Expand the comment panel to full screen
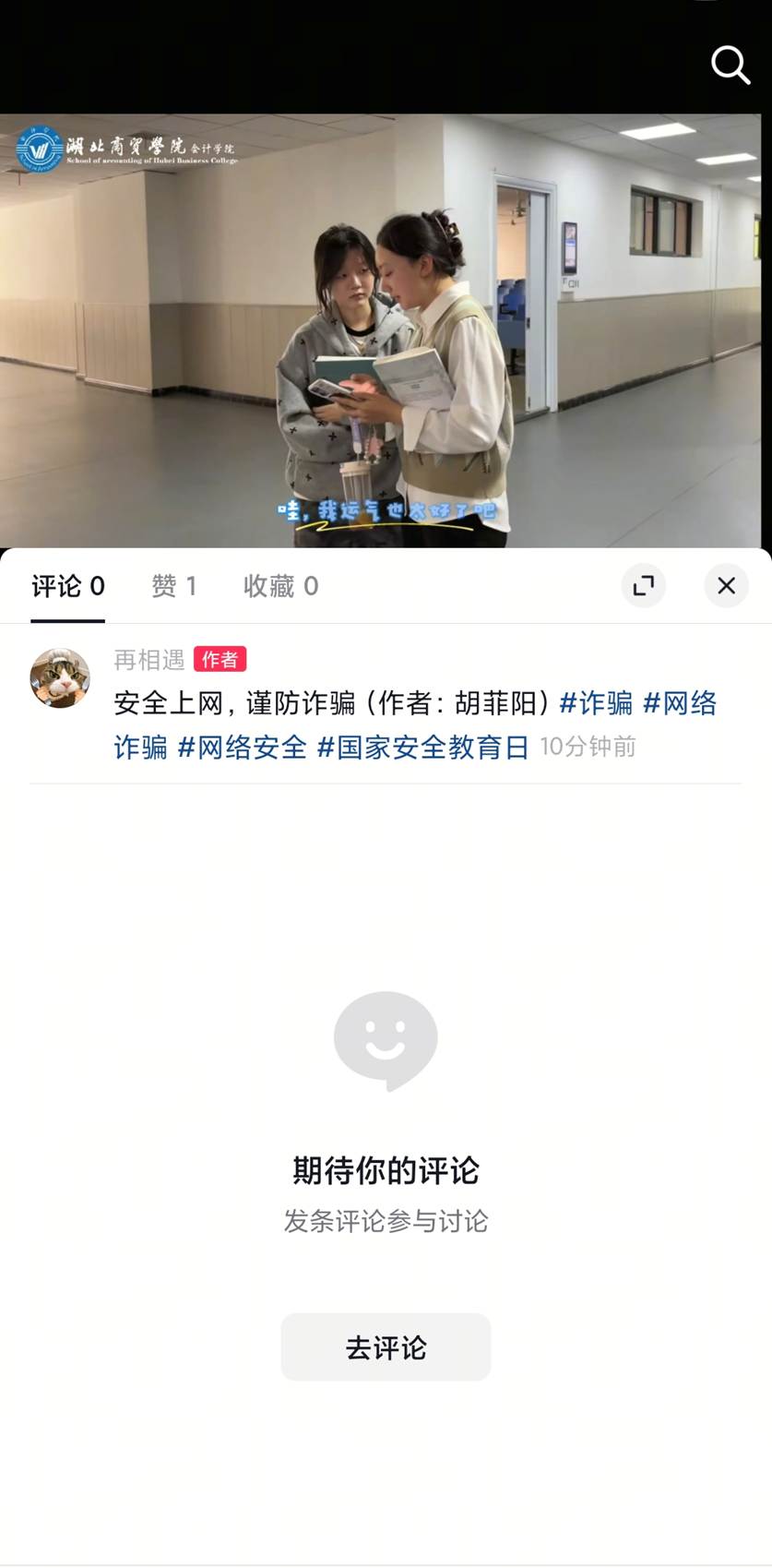 point(643,585)
